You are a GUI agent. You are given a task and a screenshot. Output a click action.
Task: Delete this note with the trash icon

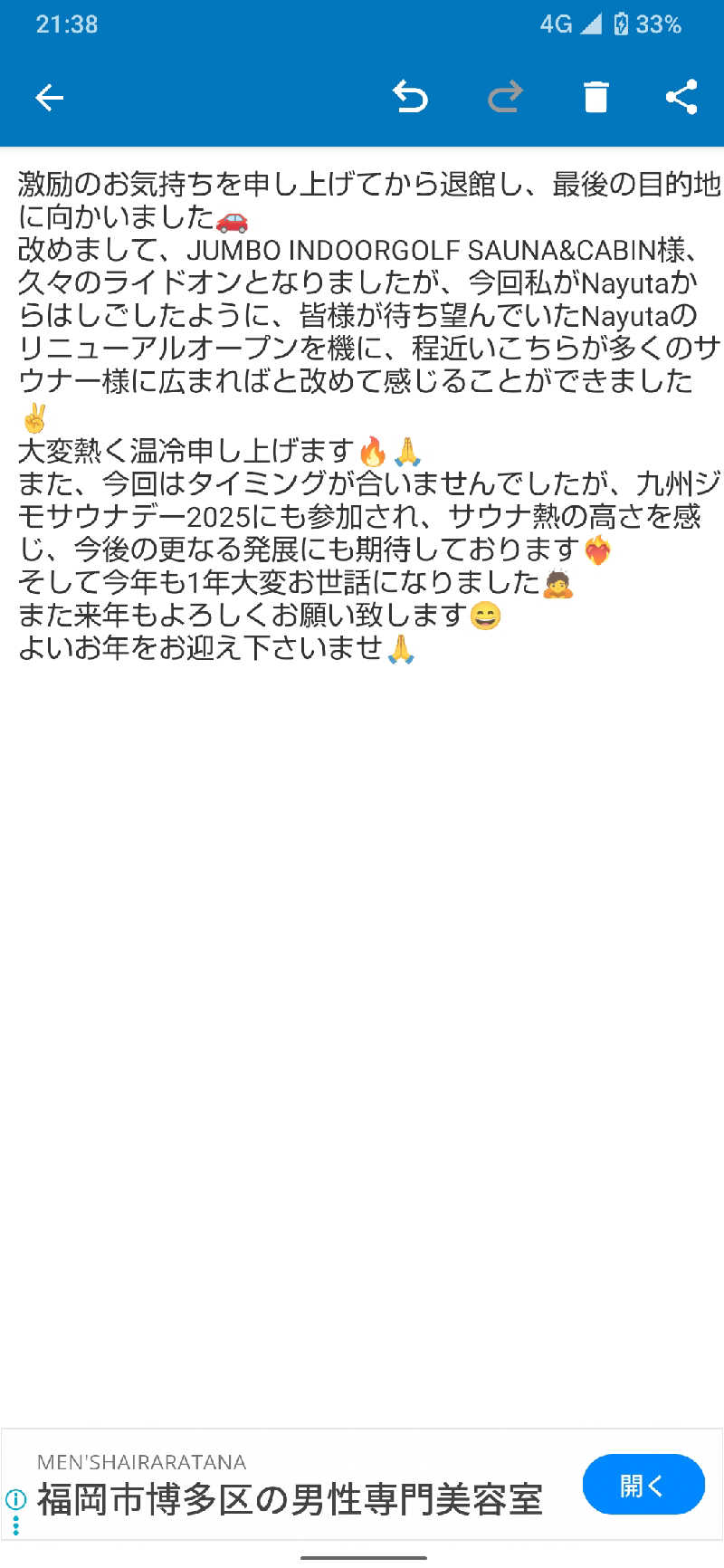point(595,97)
